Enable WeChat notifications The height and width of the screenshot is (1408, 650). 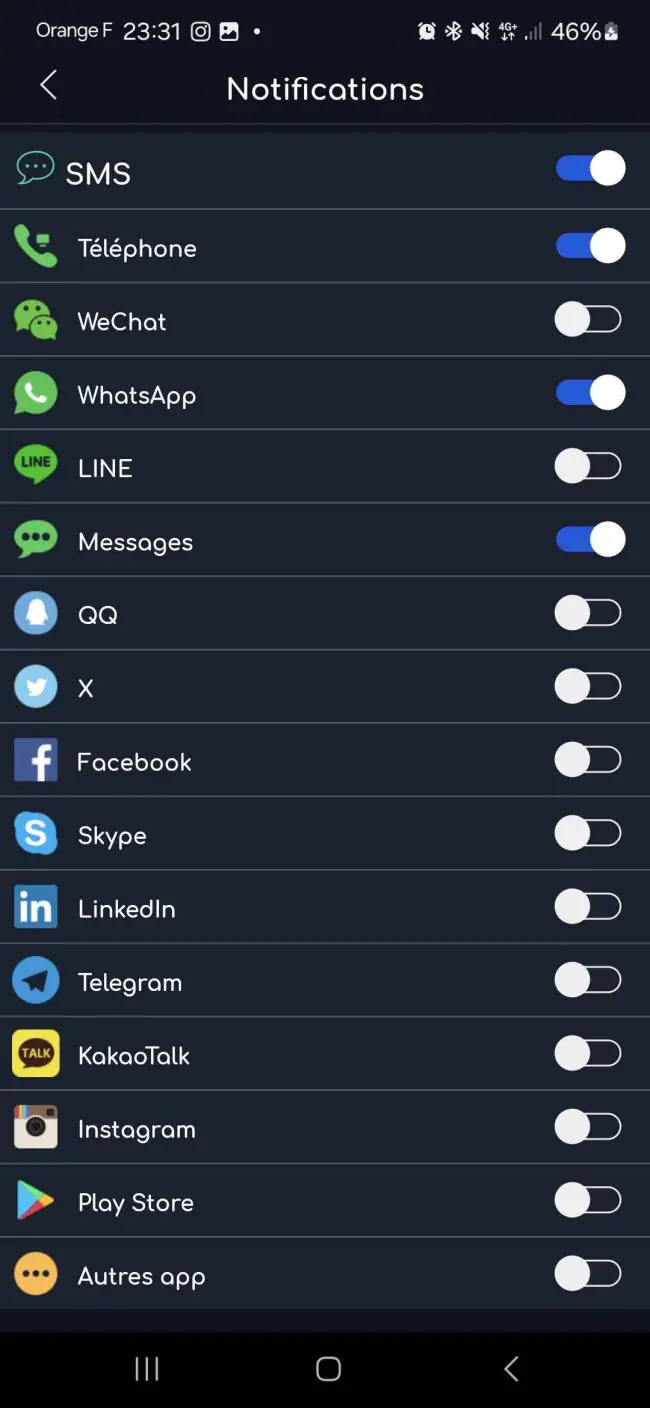(589, 320)
